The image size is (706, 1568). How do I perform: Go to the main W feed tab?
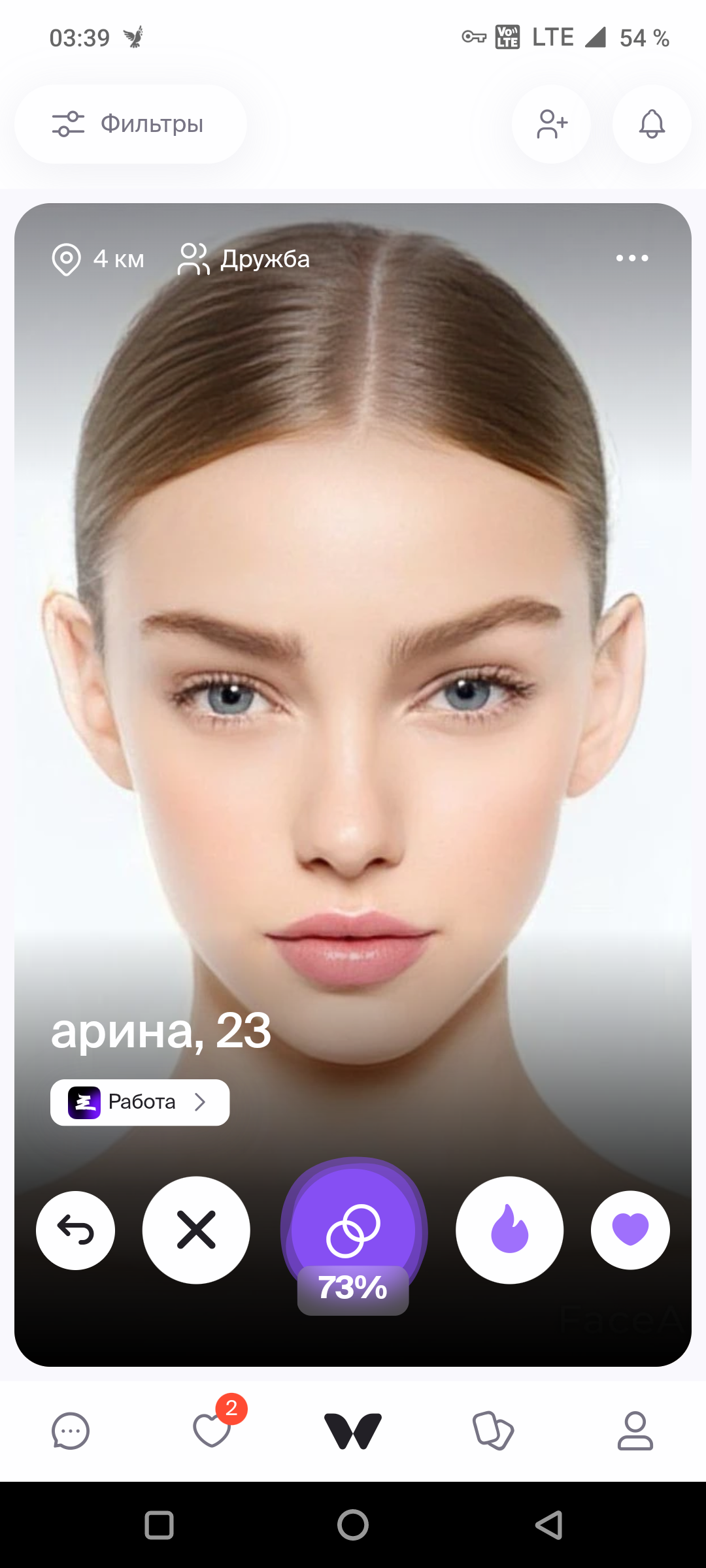click(x=353, y=1431)
